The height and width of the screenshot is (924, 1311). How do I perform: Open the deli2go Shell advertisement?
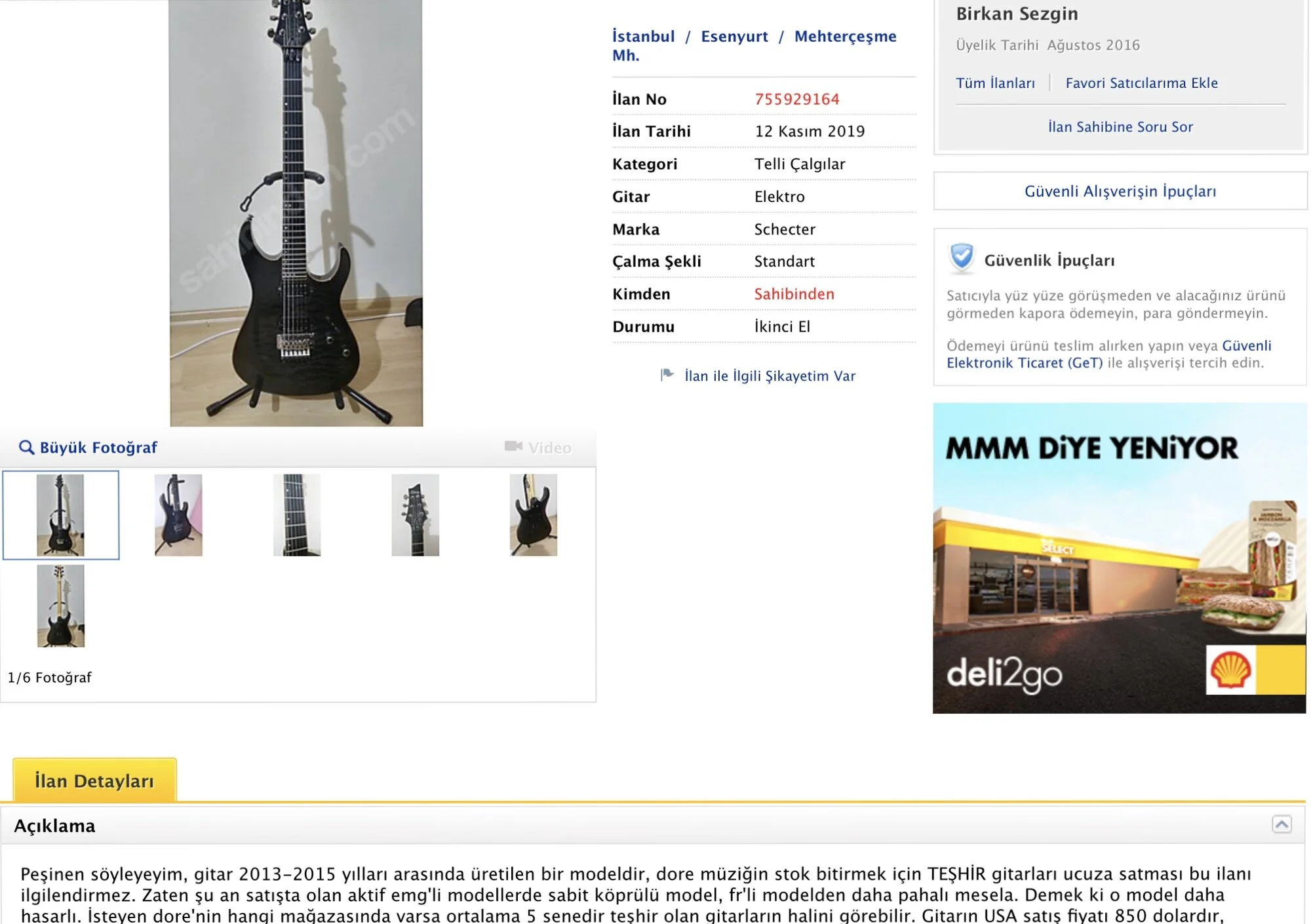pyautogui.click(x=1119, y=558)
